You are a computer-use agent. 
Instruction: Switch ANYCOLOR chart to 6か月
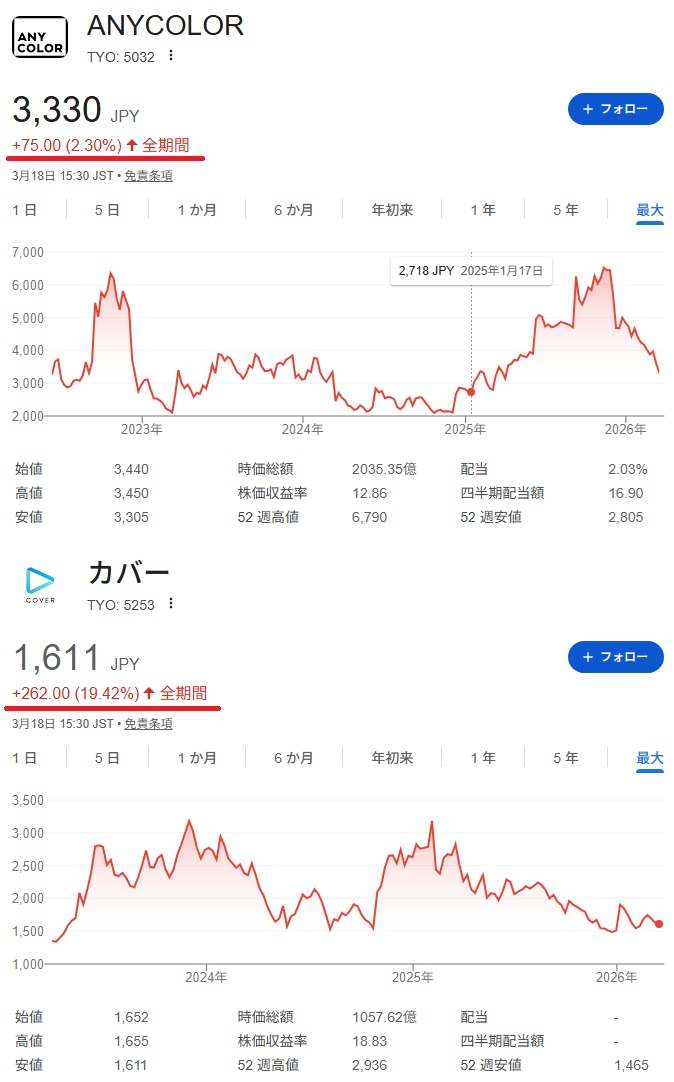coord(294,210)
